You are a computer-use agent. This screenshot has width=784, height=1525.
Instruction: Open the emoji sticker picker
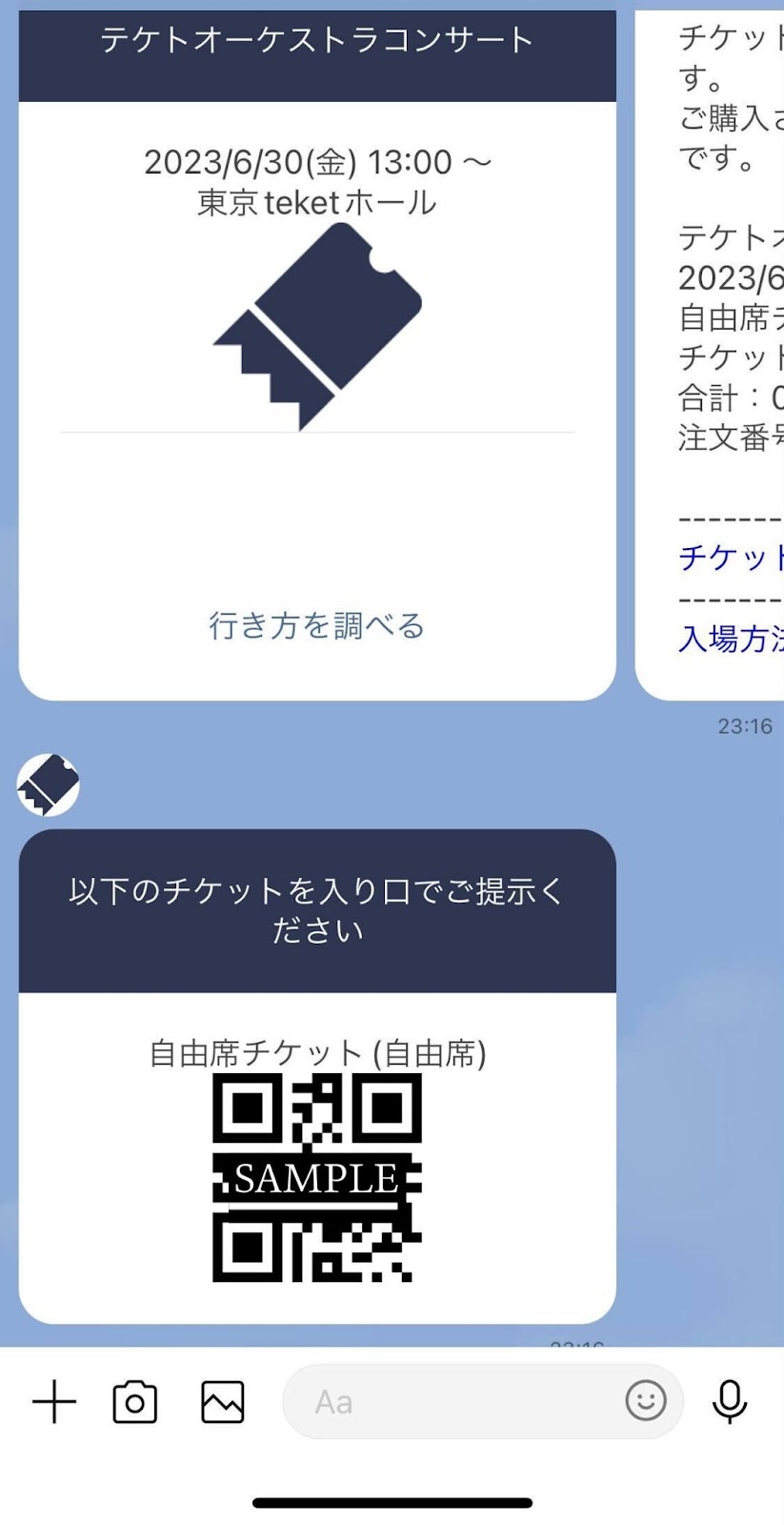645,1401
